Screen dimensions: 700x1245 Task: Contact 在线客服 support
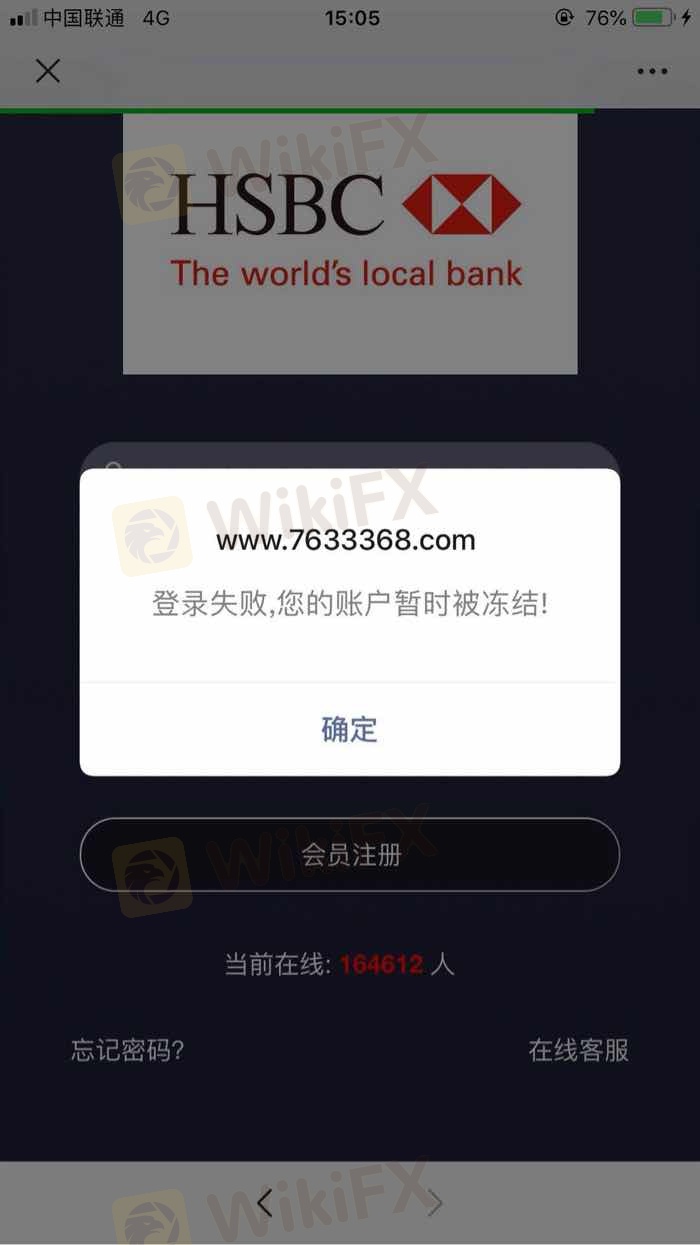tap(578, 1050)
